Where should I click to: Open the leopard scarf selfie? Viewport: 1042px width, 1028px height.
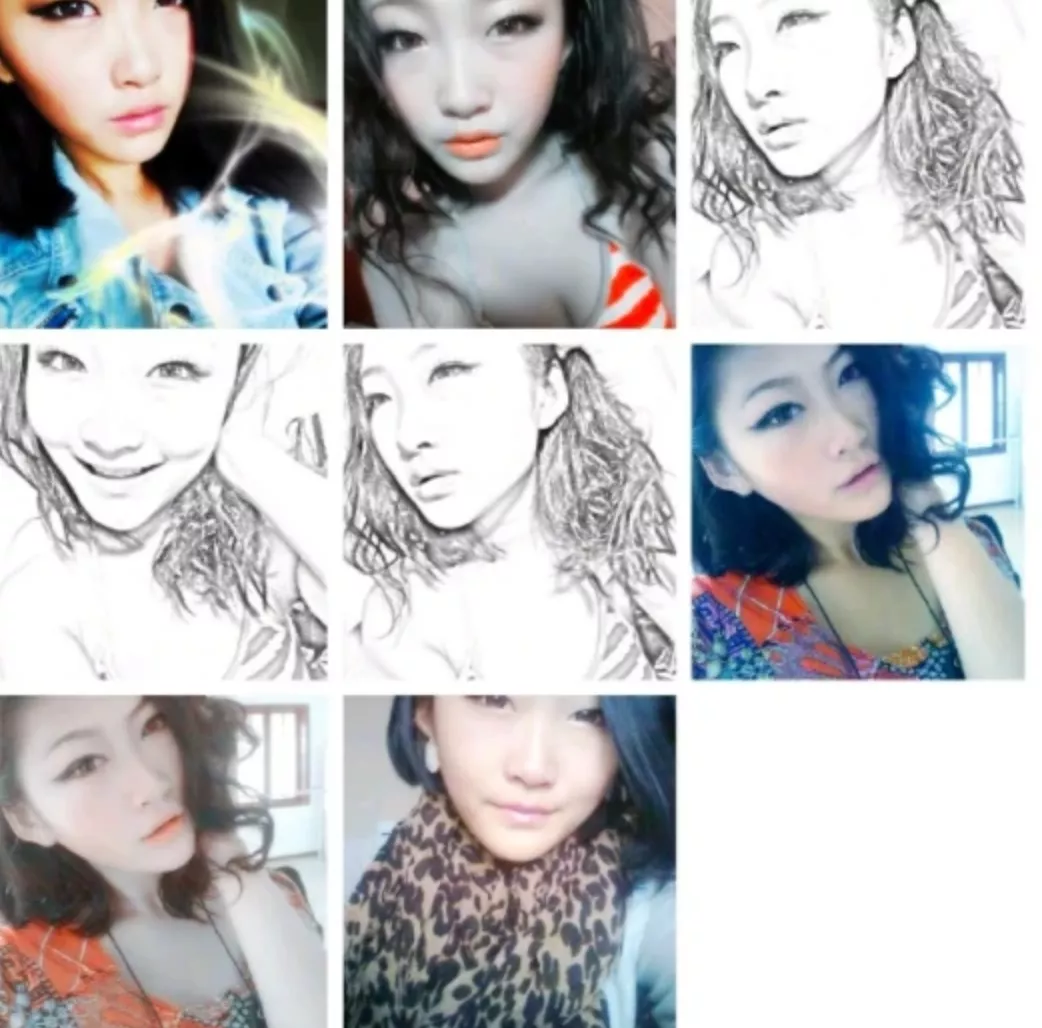tap(509, 860)
